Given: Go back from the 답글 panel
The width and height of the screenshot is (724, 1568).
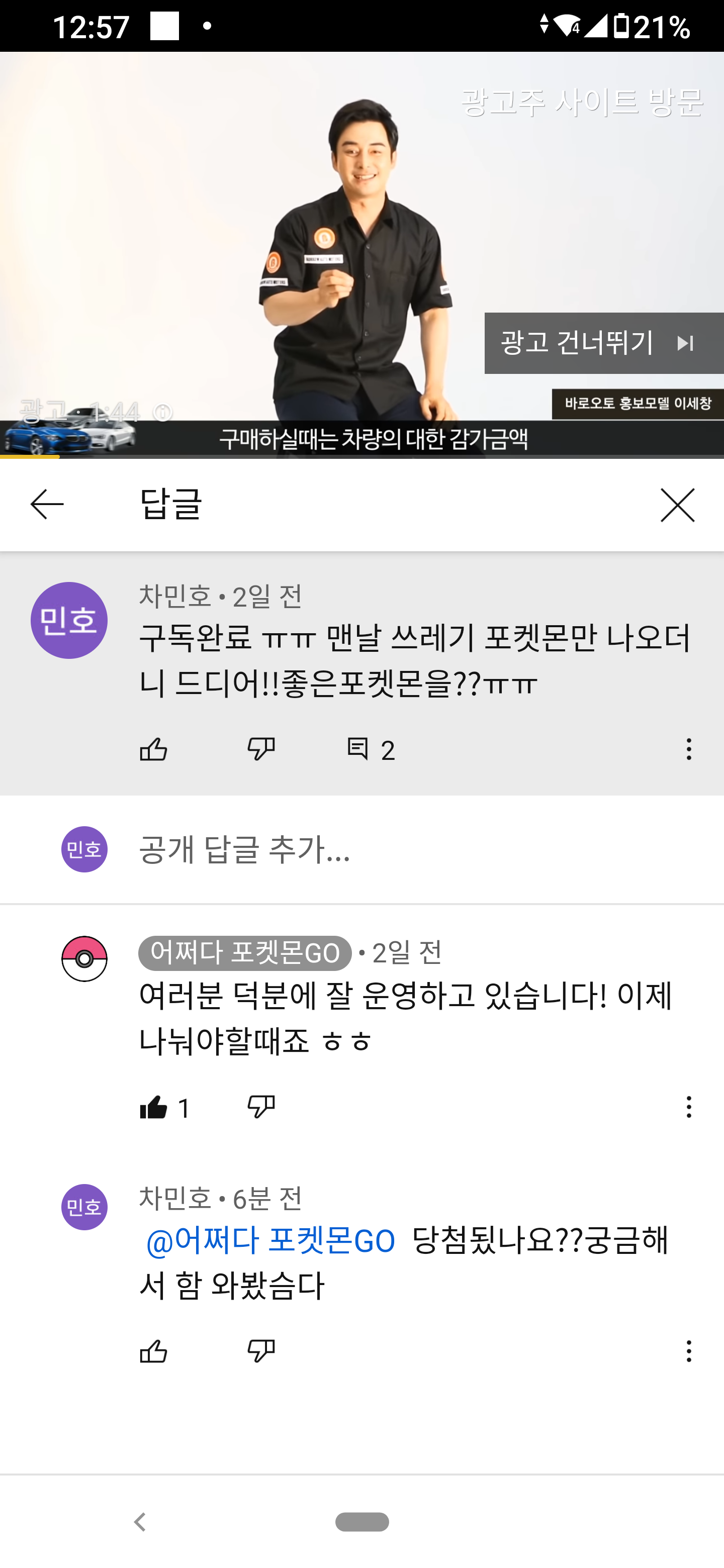Looking at the screenshot, I should [47, 505].
